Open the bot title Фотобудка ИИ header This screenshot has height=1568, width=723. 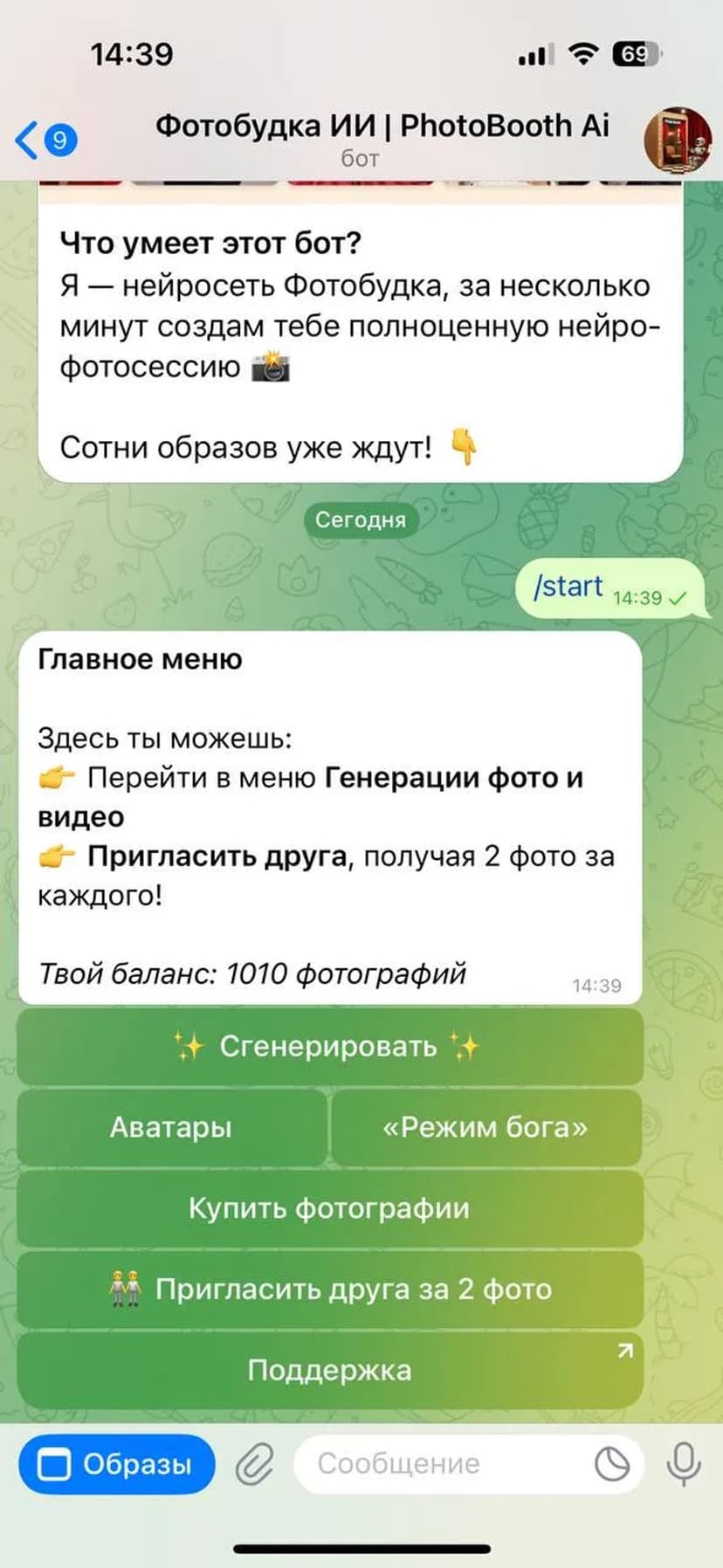coord(382,127)
